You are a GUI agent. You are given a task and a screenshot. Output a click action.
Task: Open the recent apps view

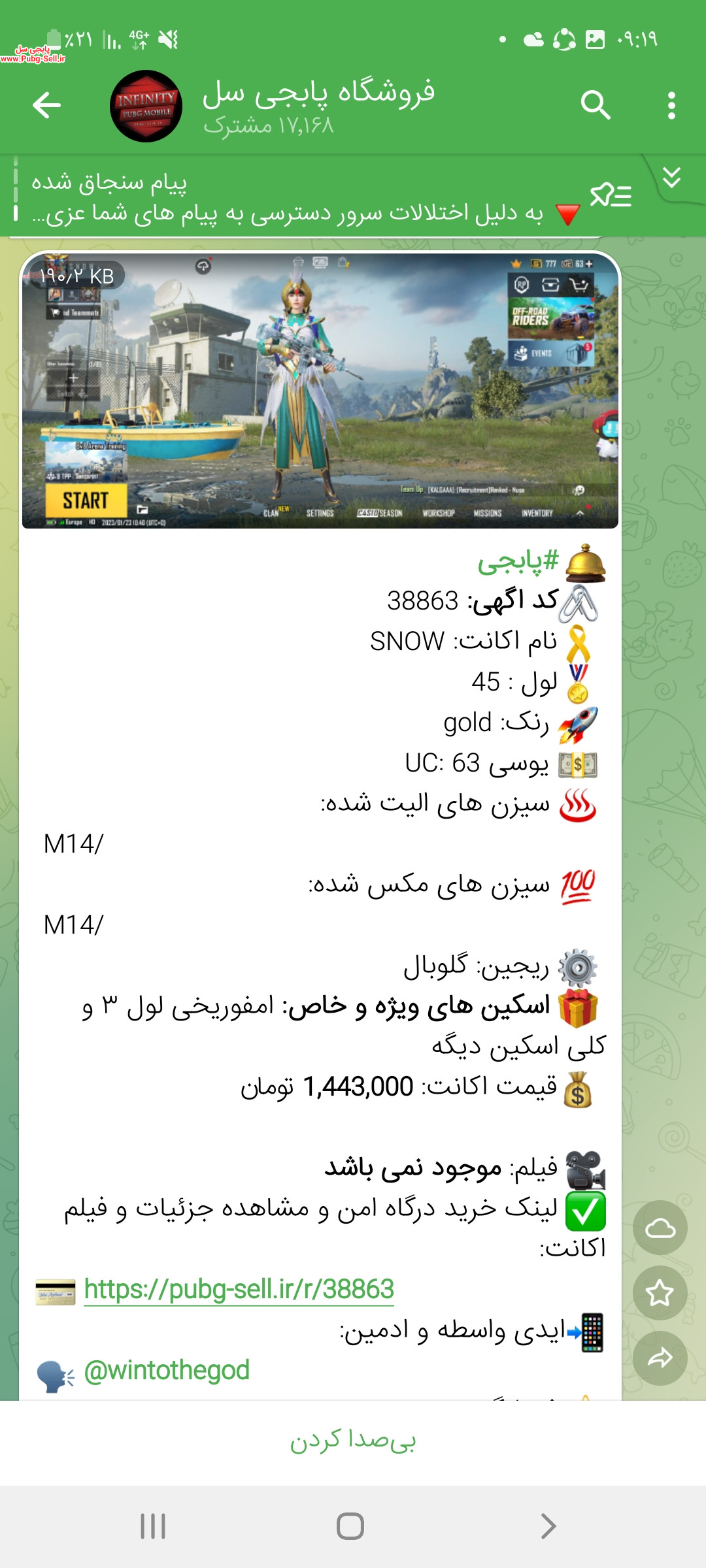(153, 1527)
